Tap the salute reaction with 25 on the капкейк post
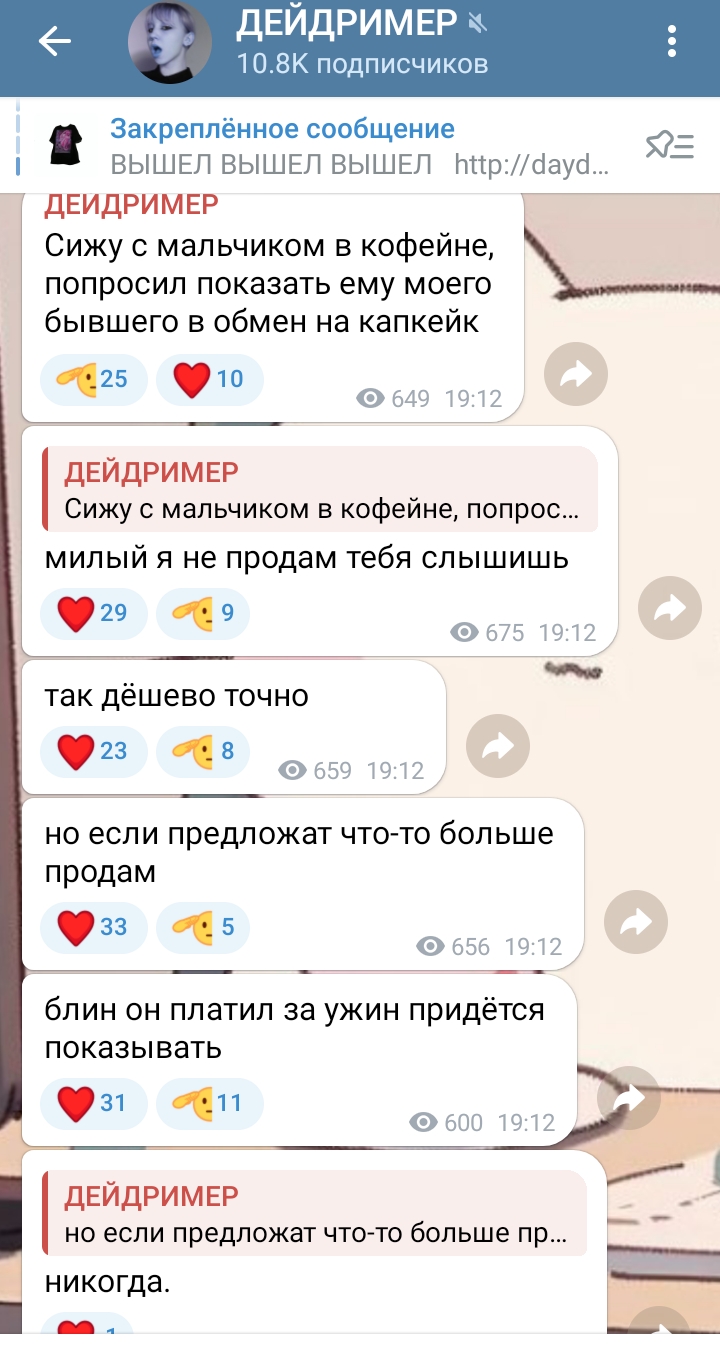The height and width of the screenshot is (1355, 720). tap(93, 379)
